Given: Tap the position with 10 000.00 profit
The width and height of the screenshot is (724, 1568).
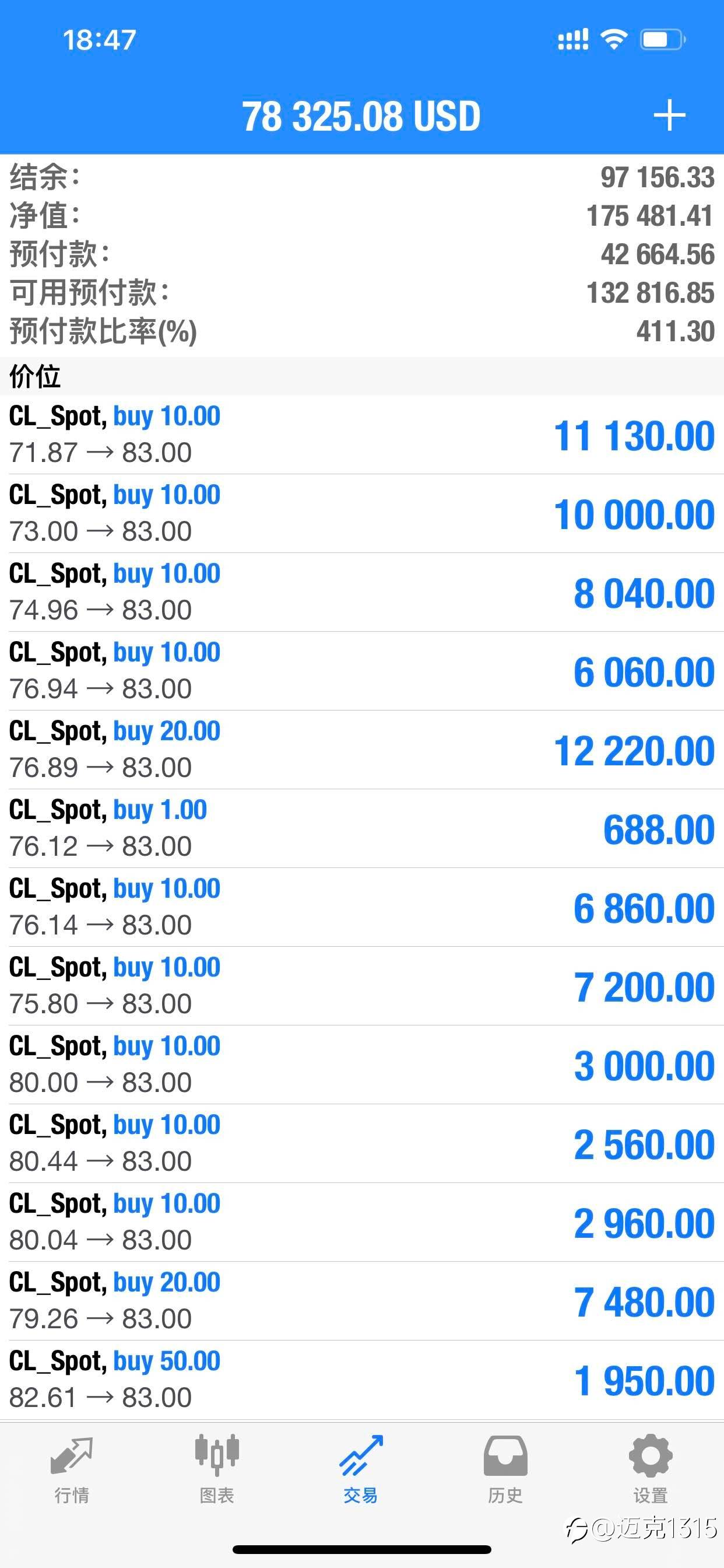Looking at the screenshot, I should pyautogui.click(x=362, y=514).
